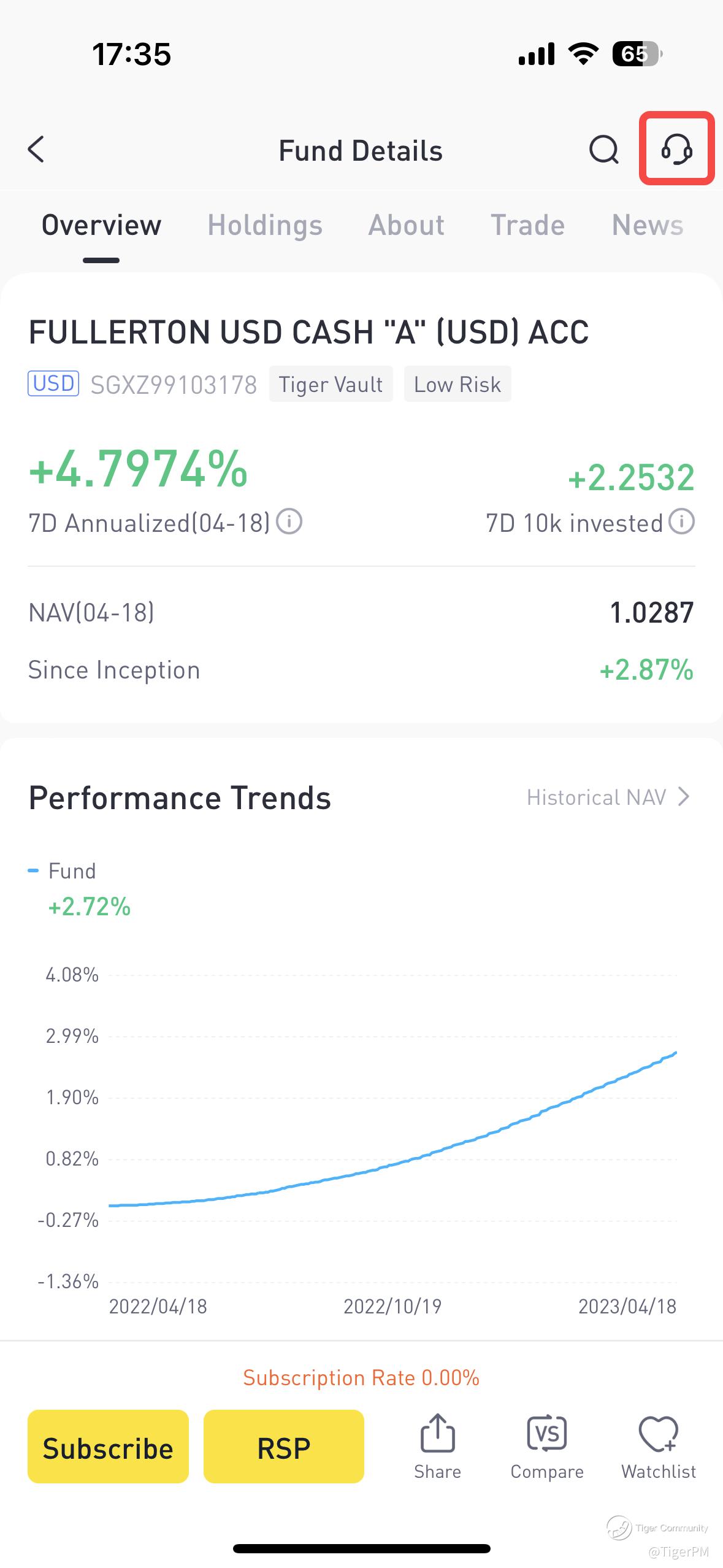Image resolution: width=723 pixels, height=1568 pixels.
Task: Switch to the Holdings tab
Action: (265, 225)
